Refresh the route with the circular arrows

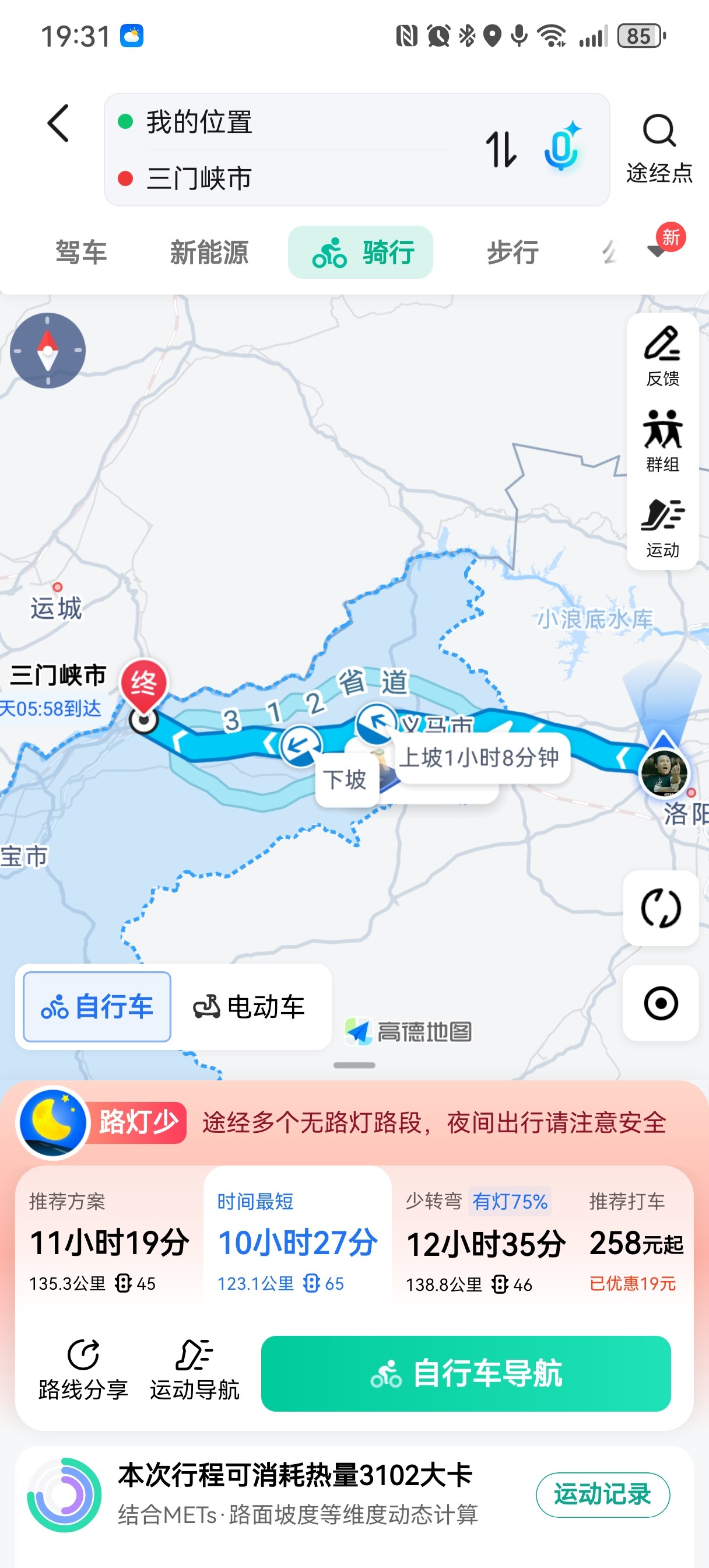click(x=660, y=908)
